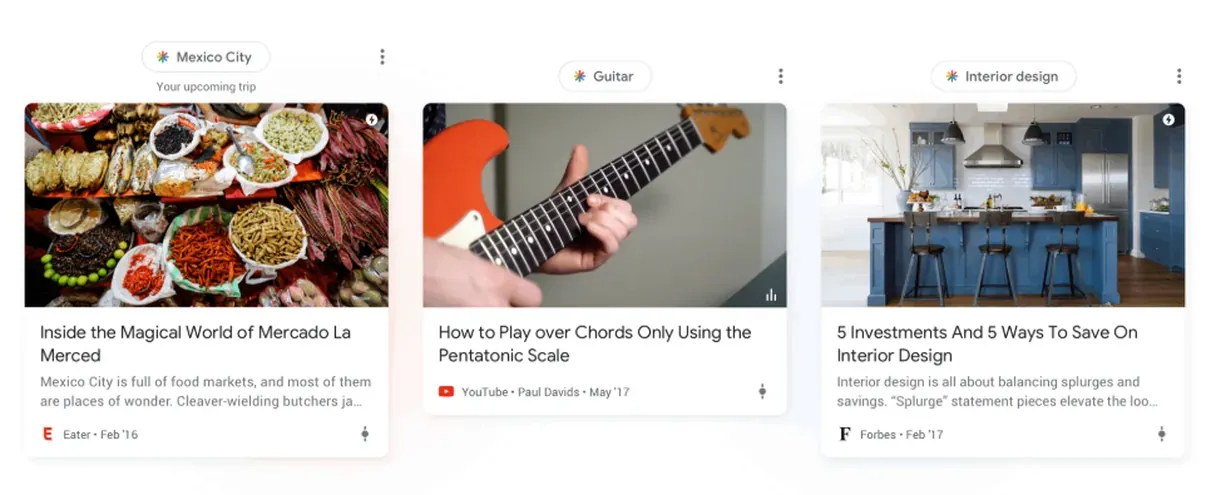Image resolution: width=1216 pixels, height=495 pixels.
Task: Tap the customize icon on the Eater card
Action: click(365, 434)
